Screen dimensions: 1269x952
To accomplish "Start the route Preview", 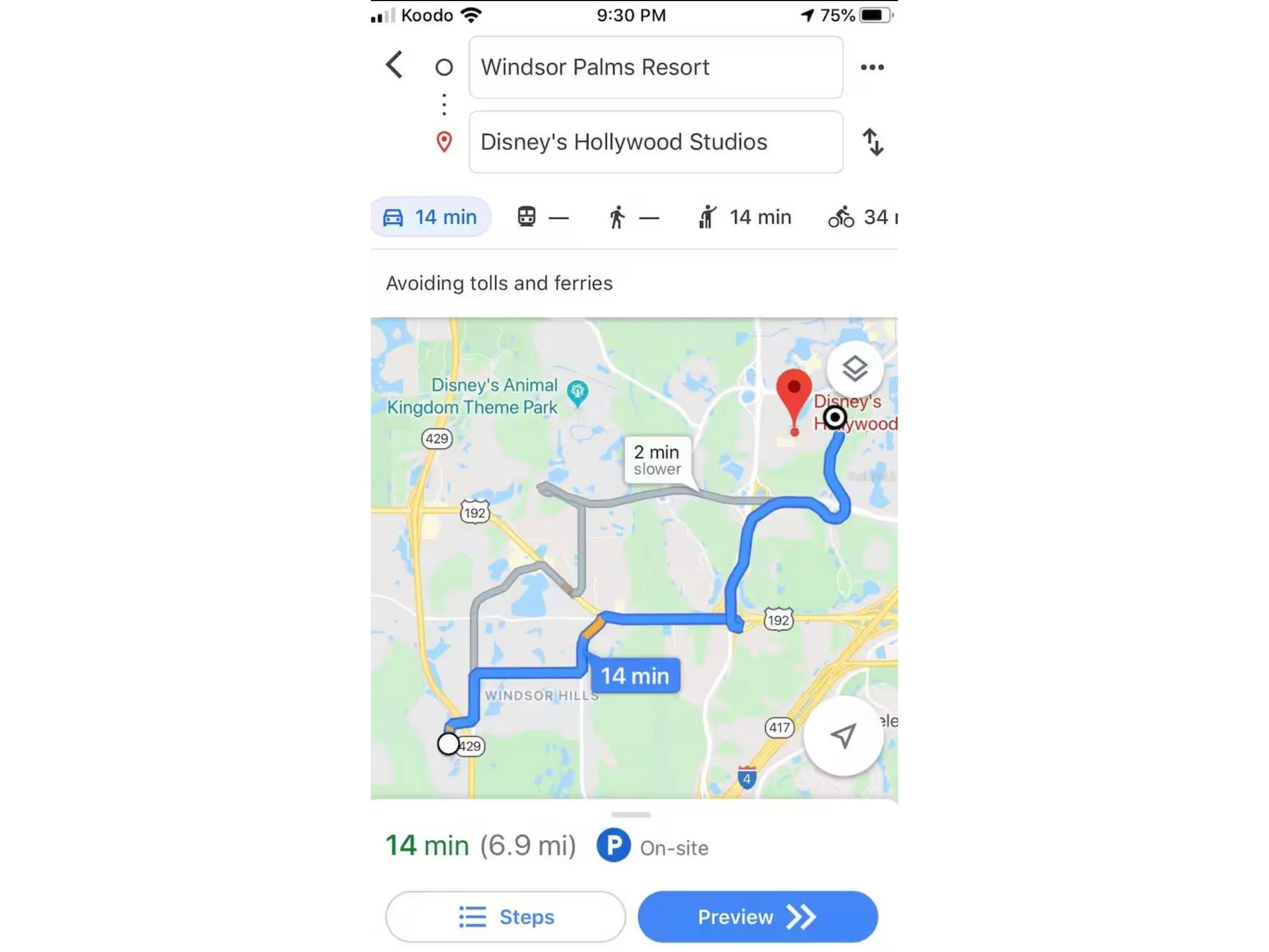I will (x=757, y=916).
